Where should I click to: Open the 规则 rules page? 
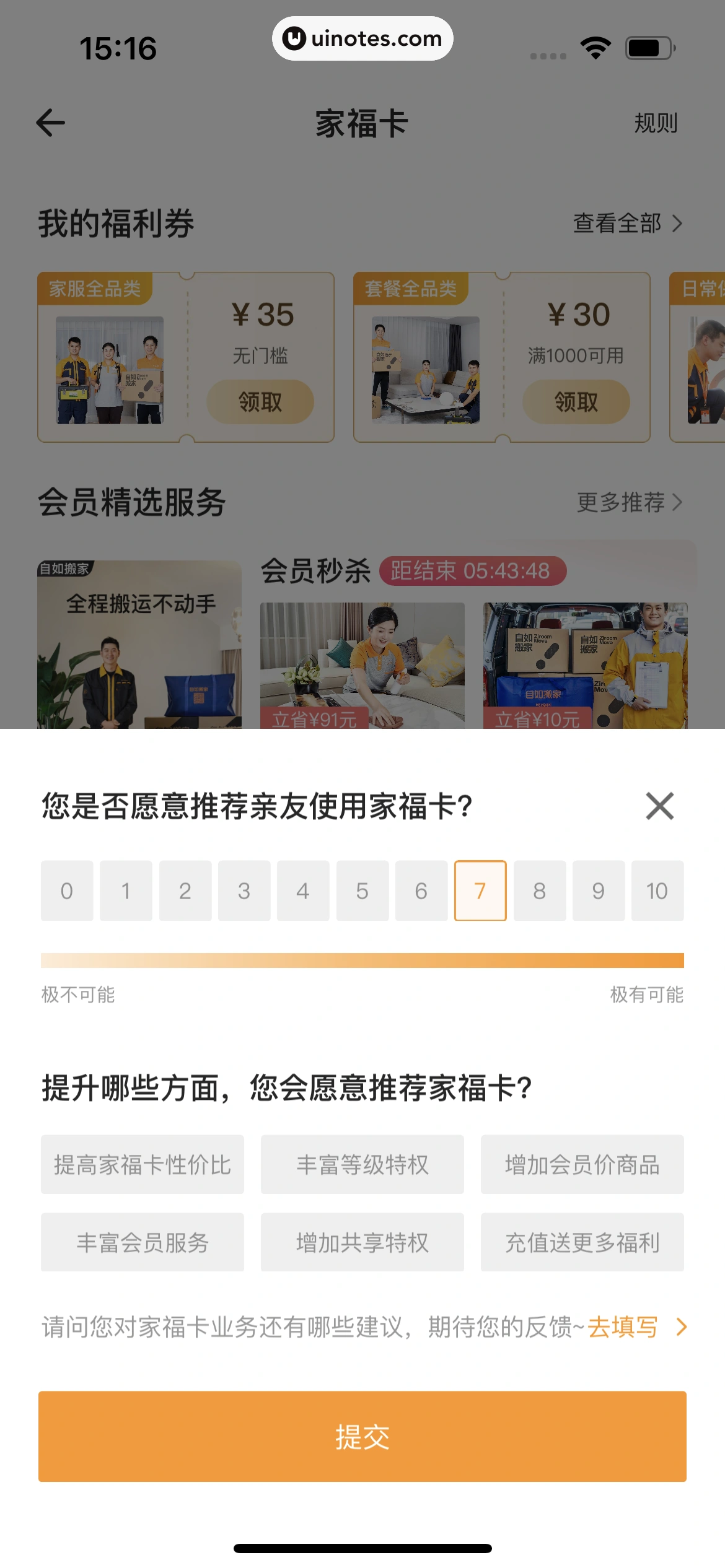click(x=656, y=123)
